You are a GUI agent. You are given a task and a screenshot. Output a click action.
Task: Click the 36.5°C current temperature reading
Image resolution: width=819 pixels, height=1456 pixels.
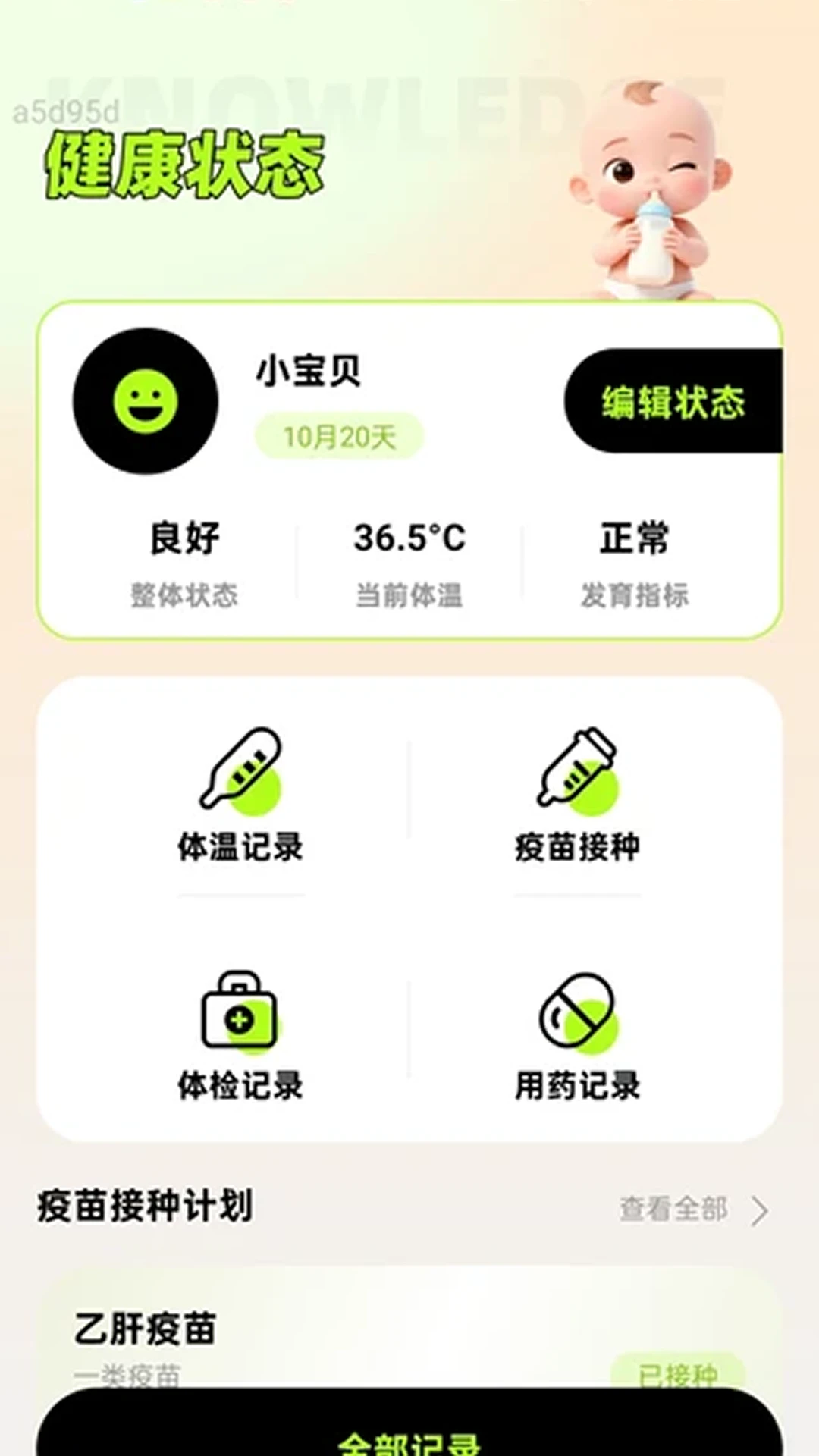coord(409,538)
